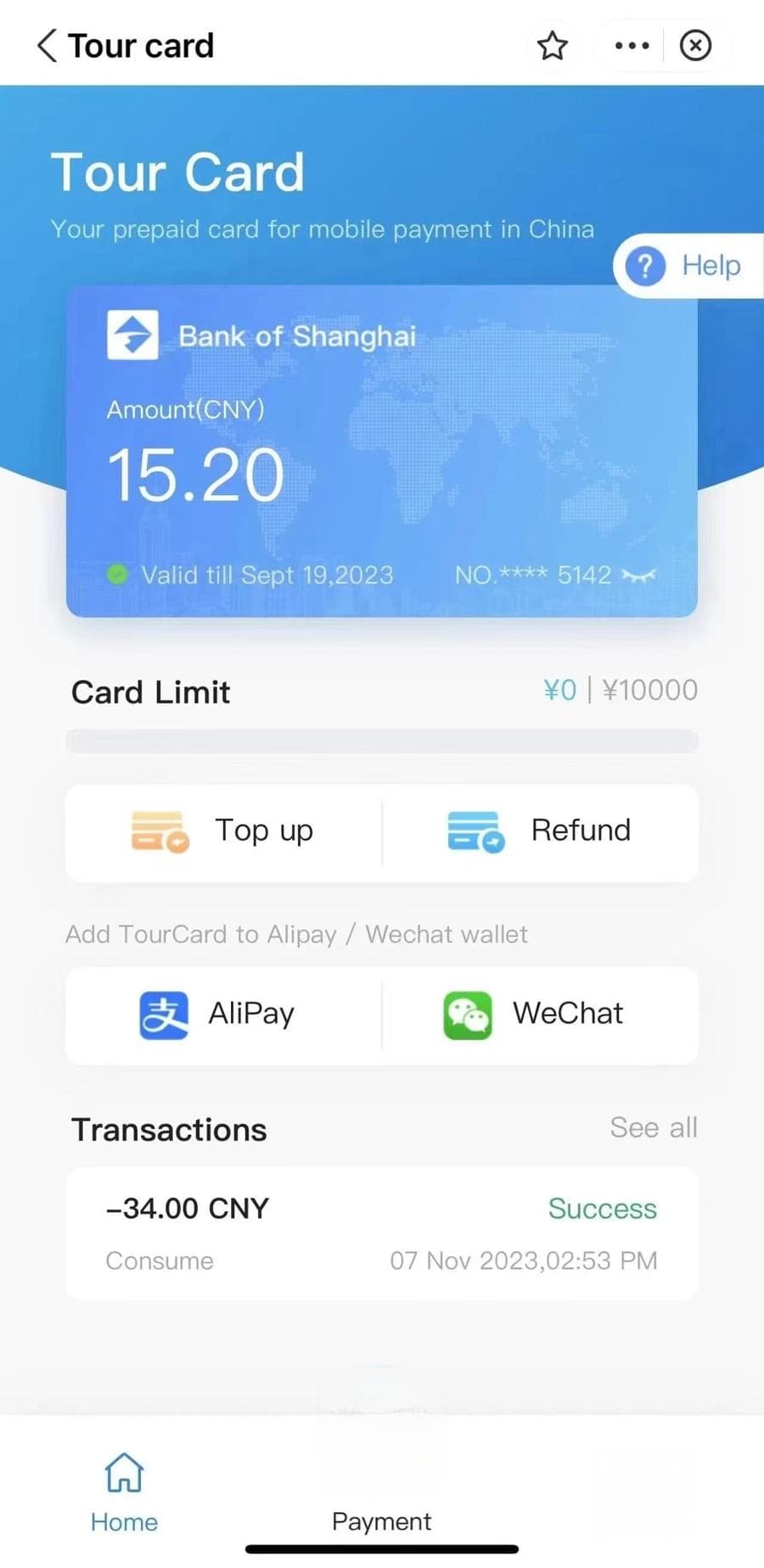The image size is (764, 1568).
Task: Open the -34.00 CNY Consume transaction
Action: tap(381, 1233)
